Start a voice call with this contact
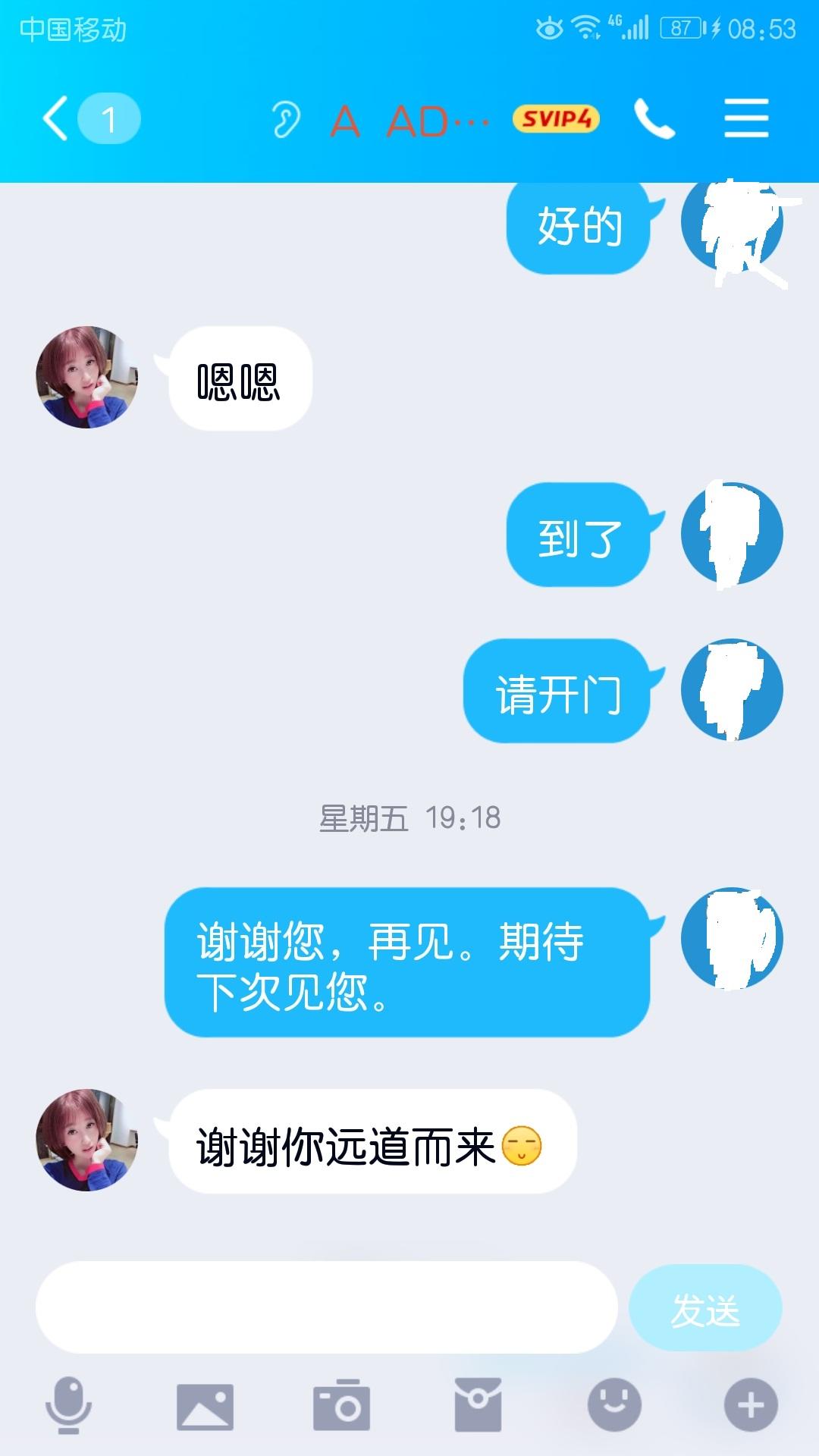 tap(654, 119)
